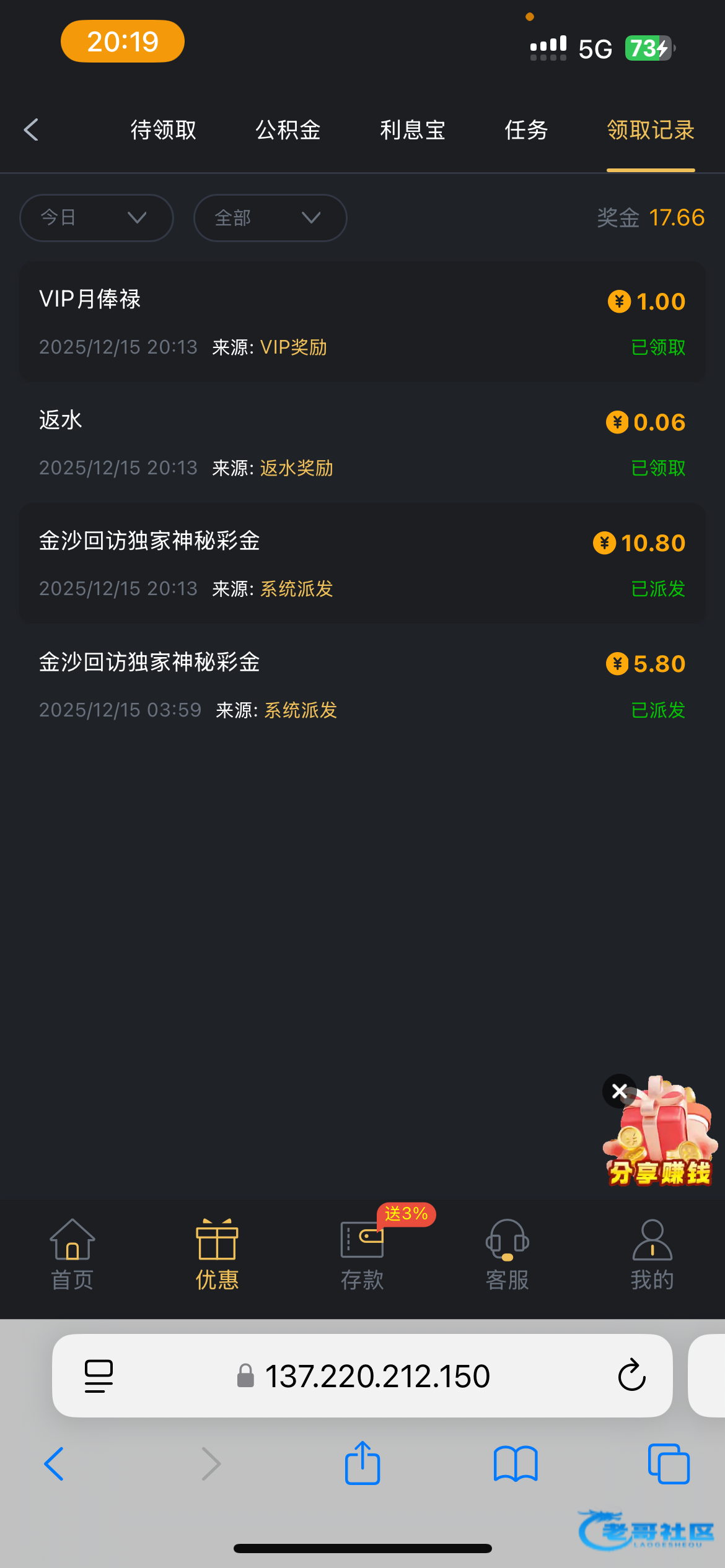Reload the page in the address bar
The width and height of the screenshot is (725, 1568).
click(631, 1375)
